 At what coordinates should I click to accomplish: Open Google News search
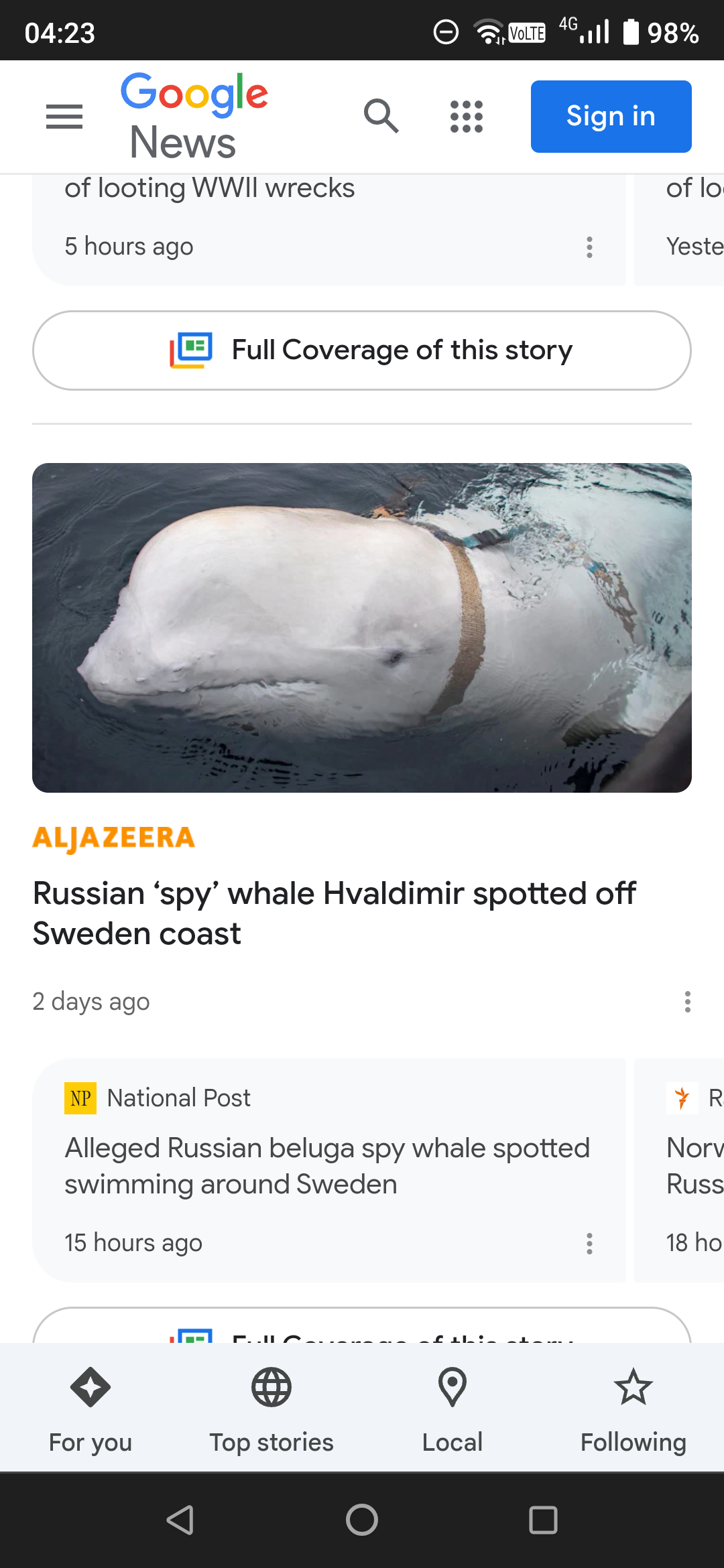(381, 117)
